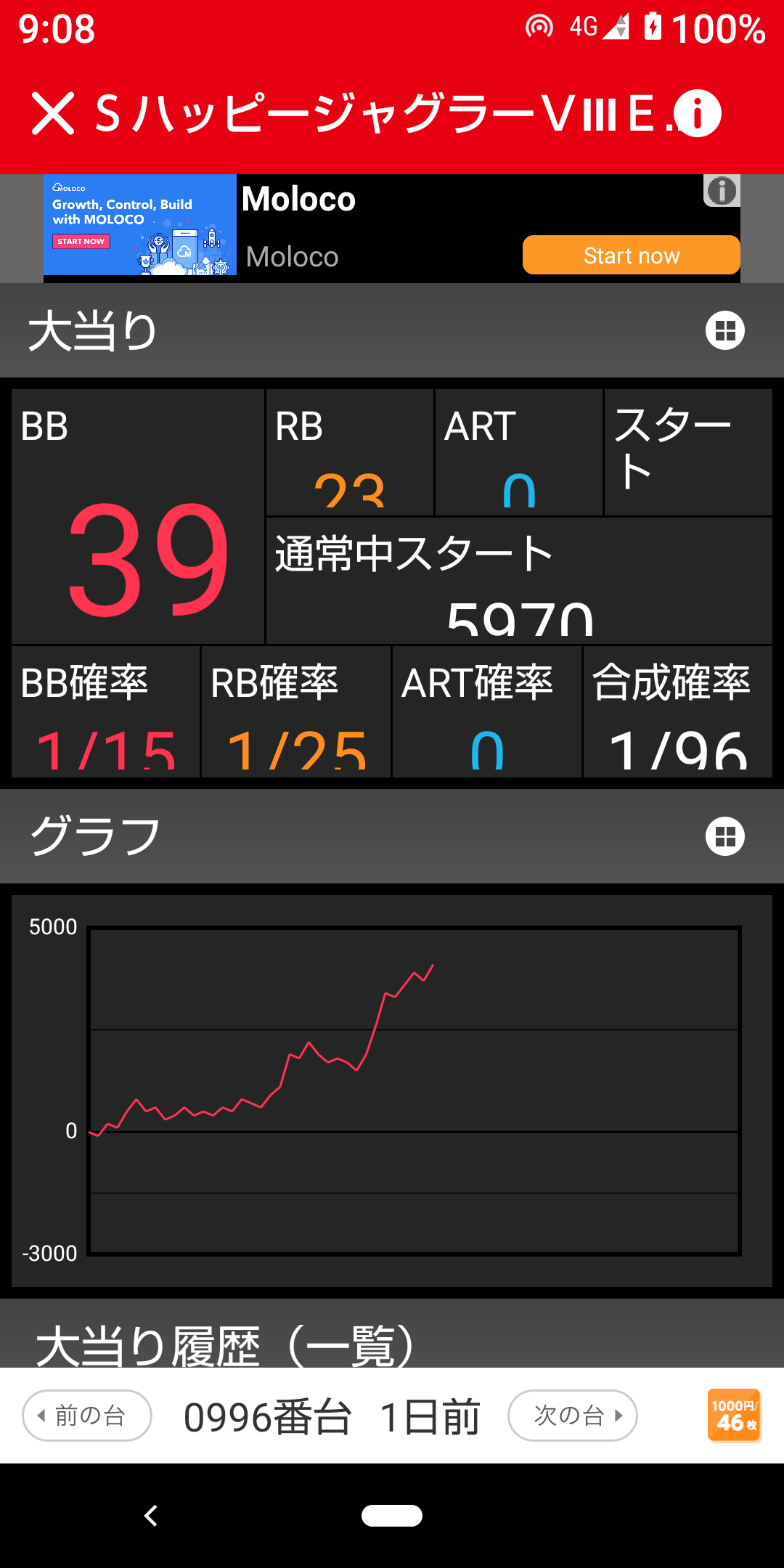Go to next machine with 次の台
This screenshot has height=1568, width=784.
coord(572,1415)
